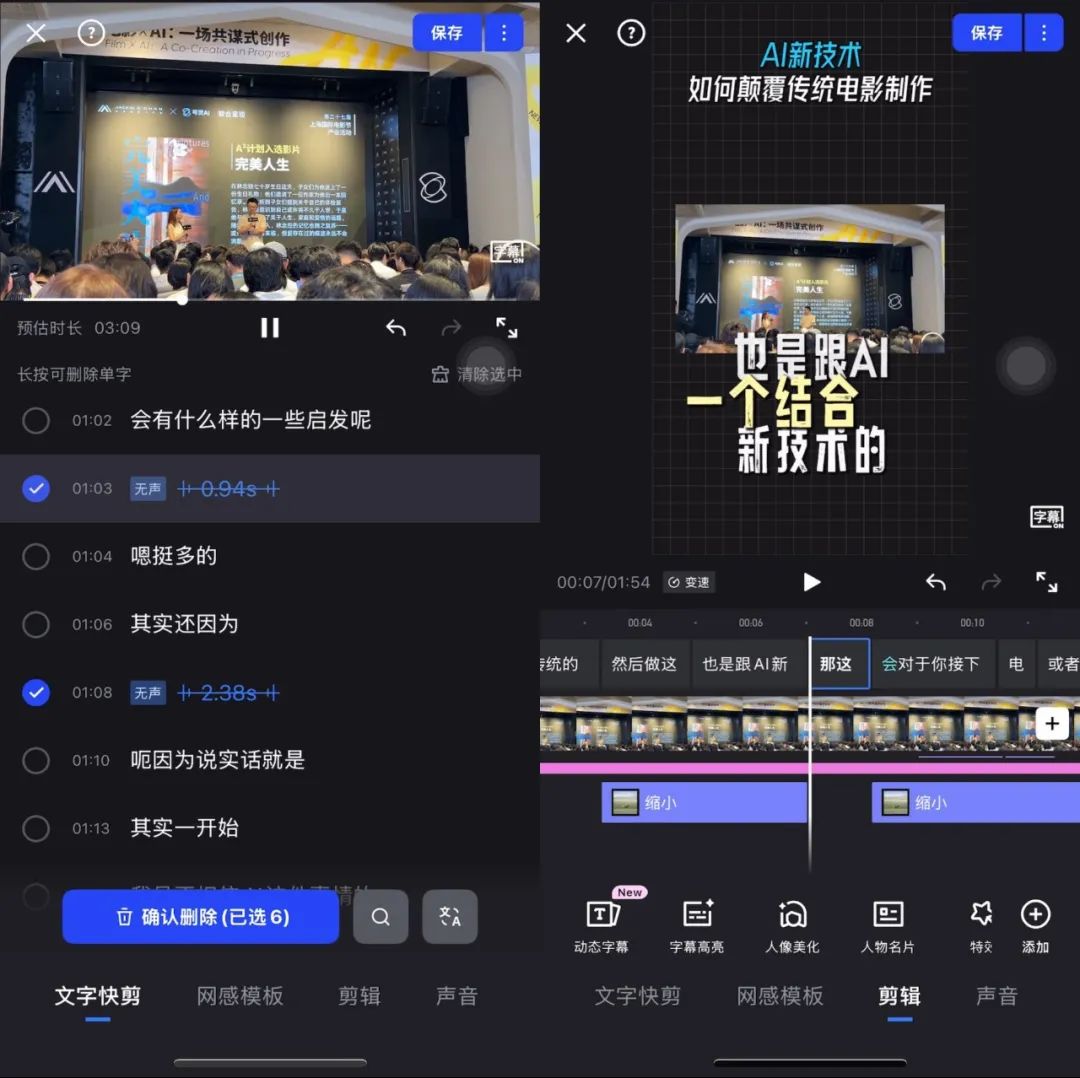The width and height of the screenshot is (1080, 1078).
Task: Open the search icon beside confirm delete
Action: (x=380, y=917)
